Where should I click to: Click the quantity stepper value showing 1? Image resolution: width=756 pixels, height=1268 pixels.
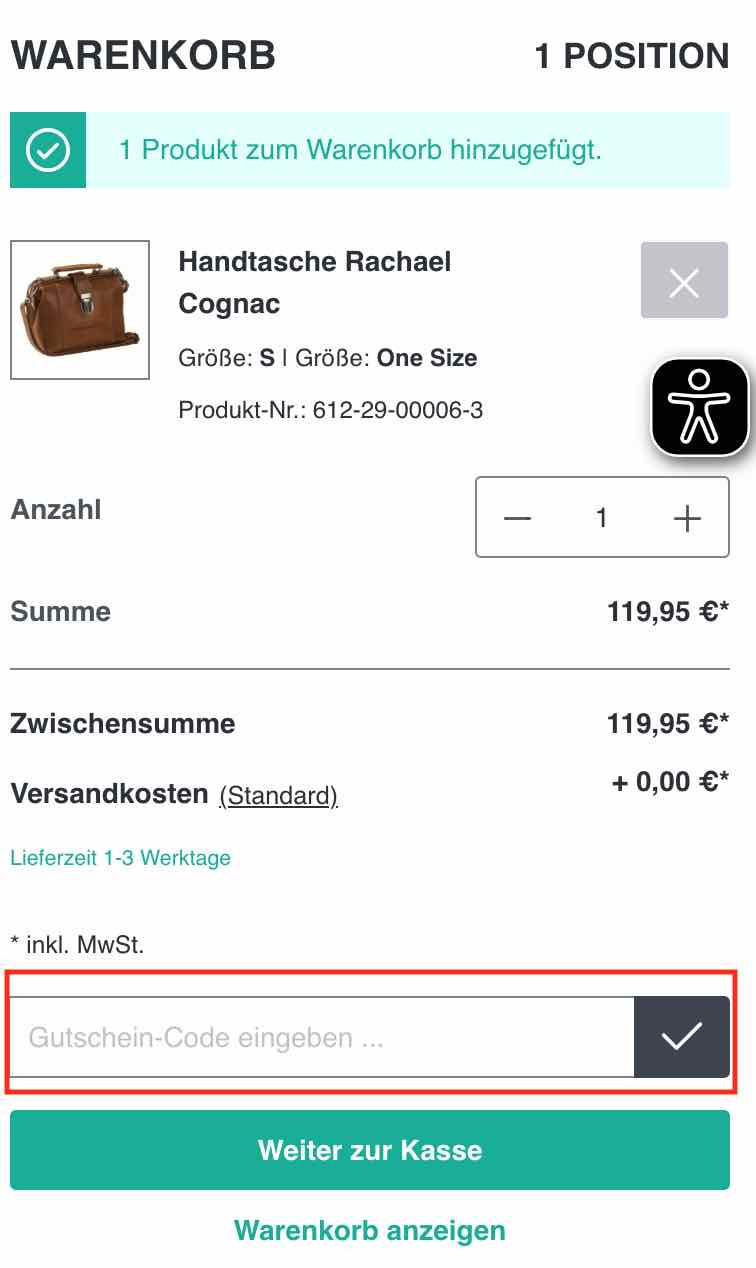601,518
